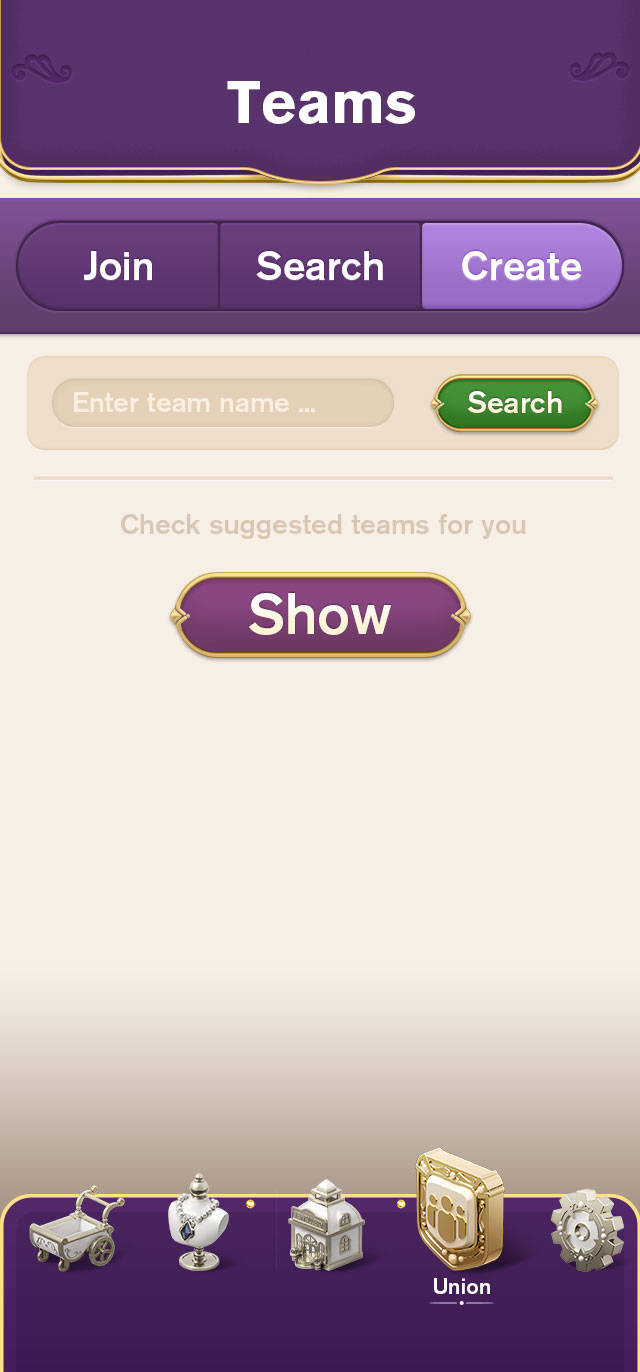640x1372 pixels.
Task: Open the shop building icon
Action: point(326,1226)
